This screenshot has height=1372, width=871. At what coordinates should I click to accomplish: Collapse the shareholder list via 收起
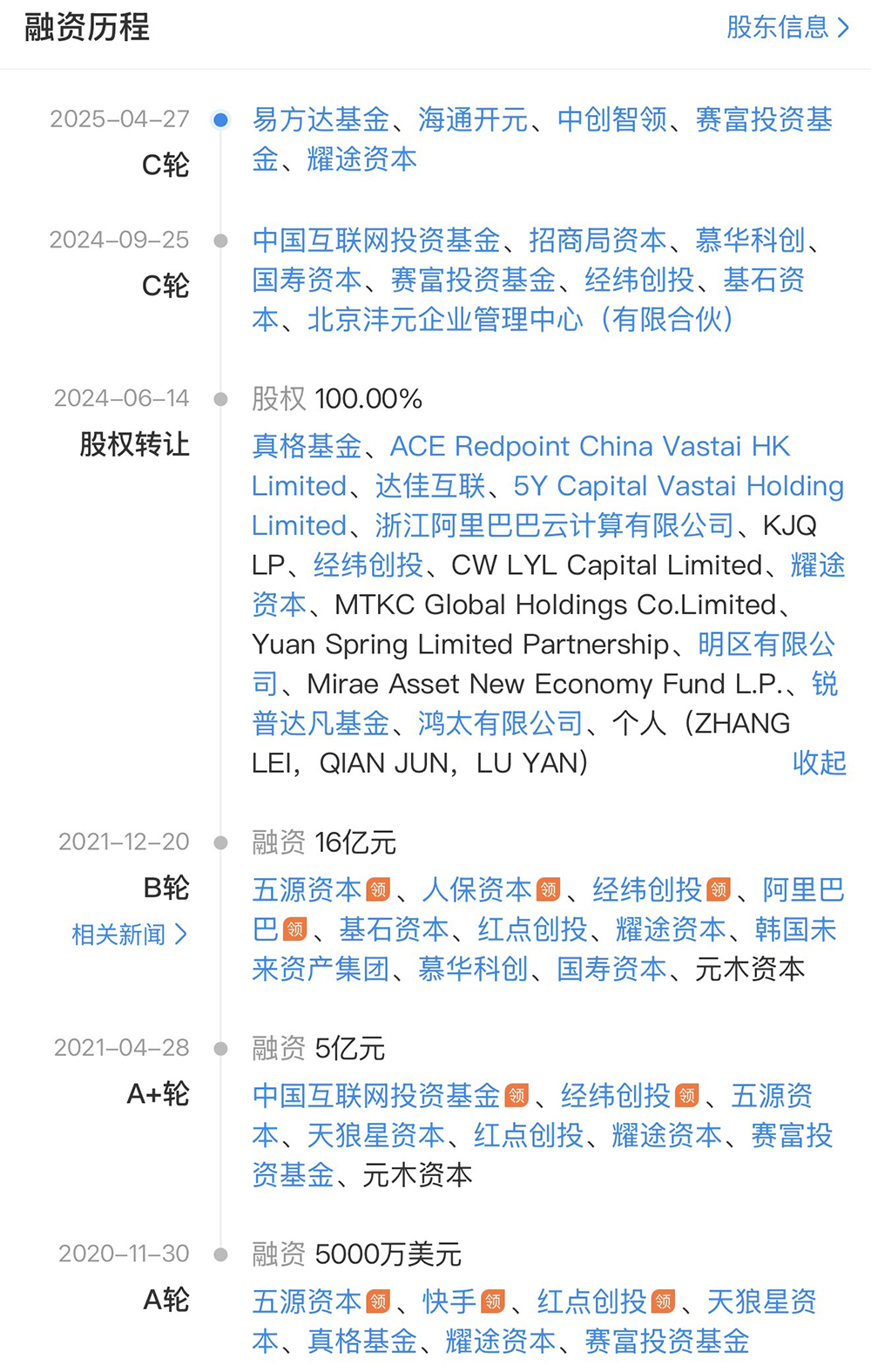tap(819, 763)
